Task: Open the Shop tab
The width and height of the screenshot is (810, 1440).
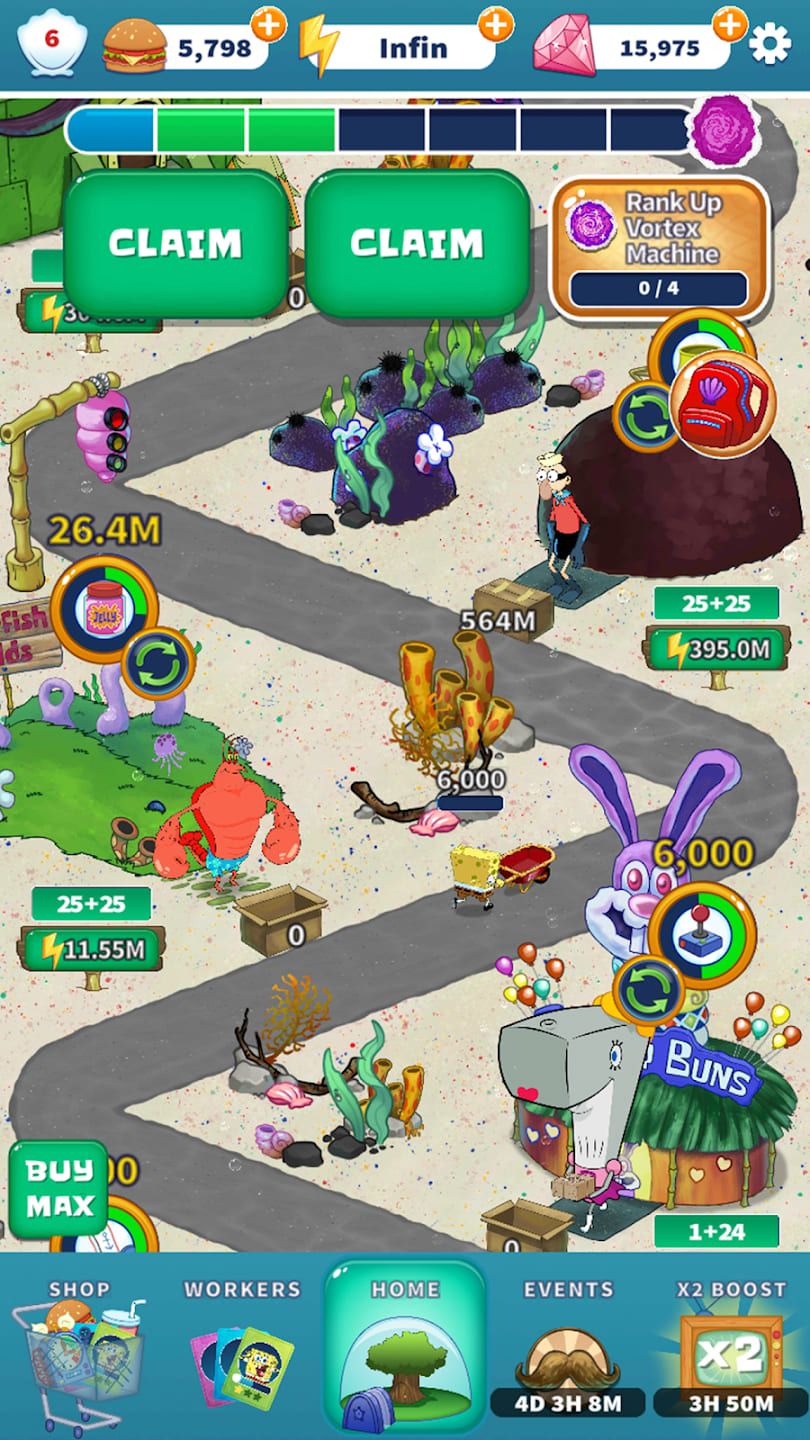Action: tap(80, 1350)
